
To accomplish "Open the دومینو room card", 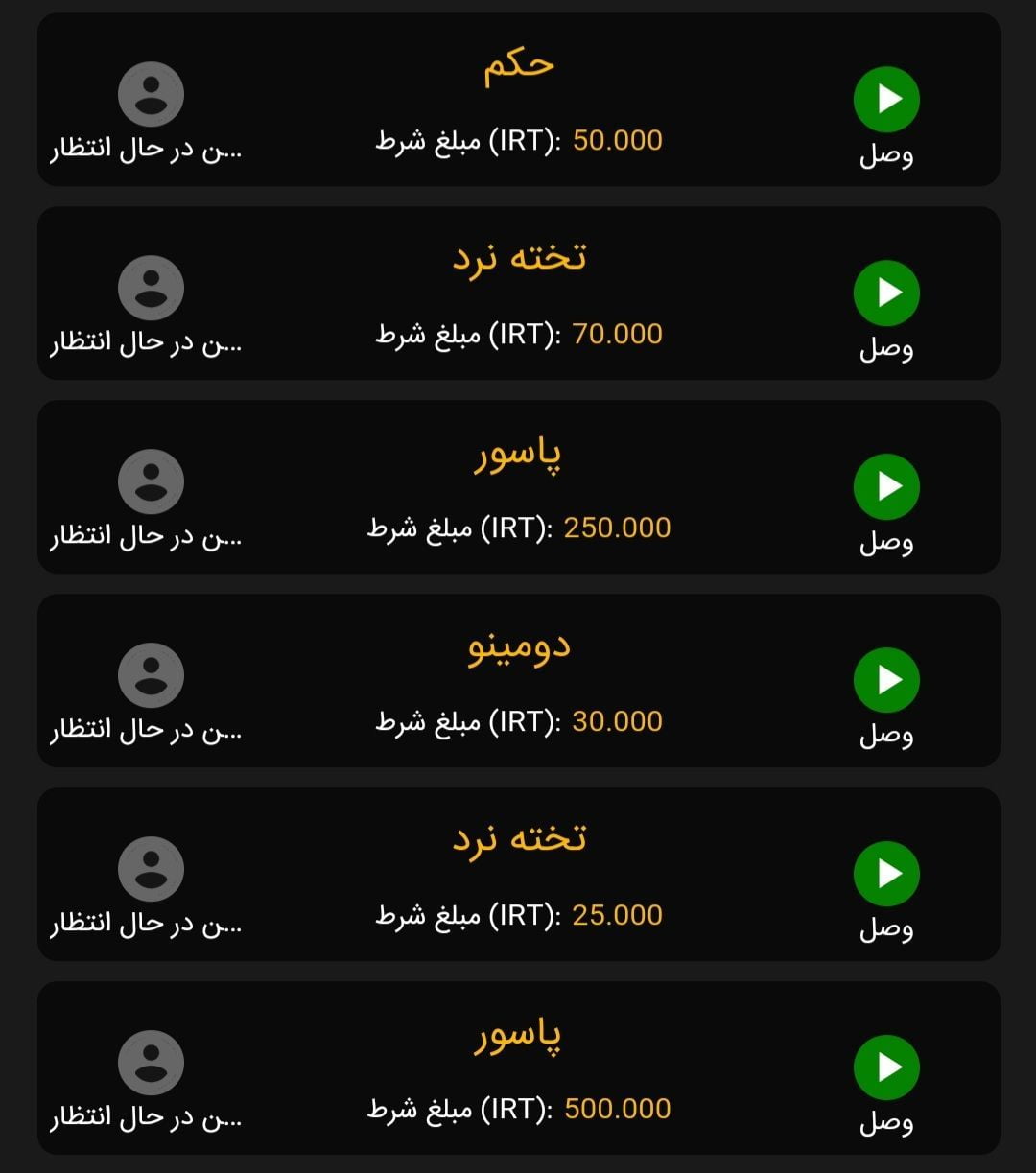I will (x=518, y=682).
